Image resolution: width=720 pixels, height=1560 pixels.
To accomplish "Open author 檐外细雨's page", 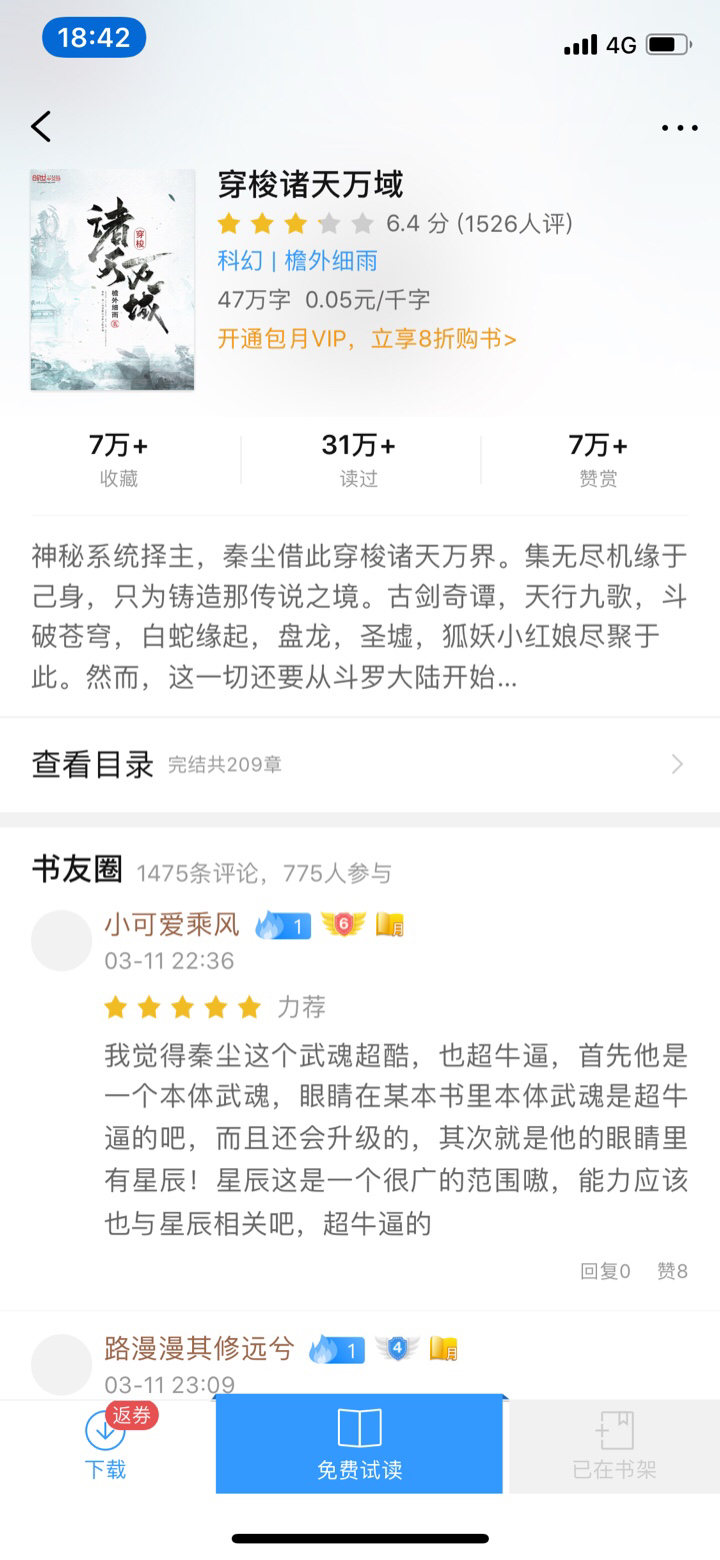I will coord(331,261).
